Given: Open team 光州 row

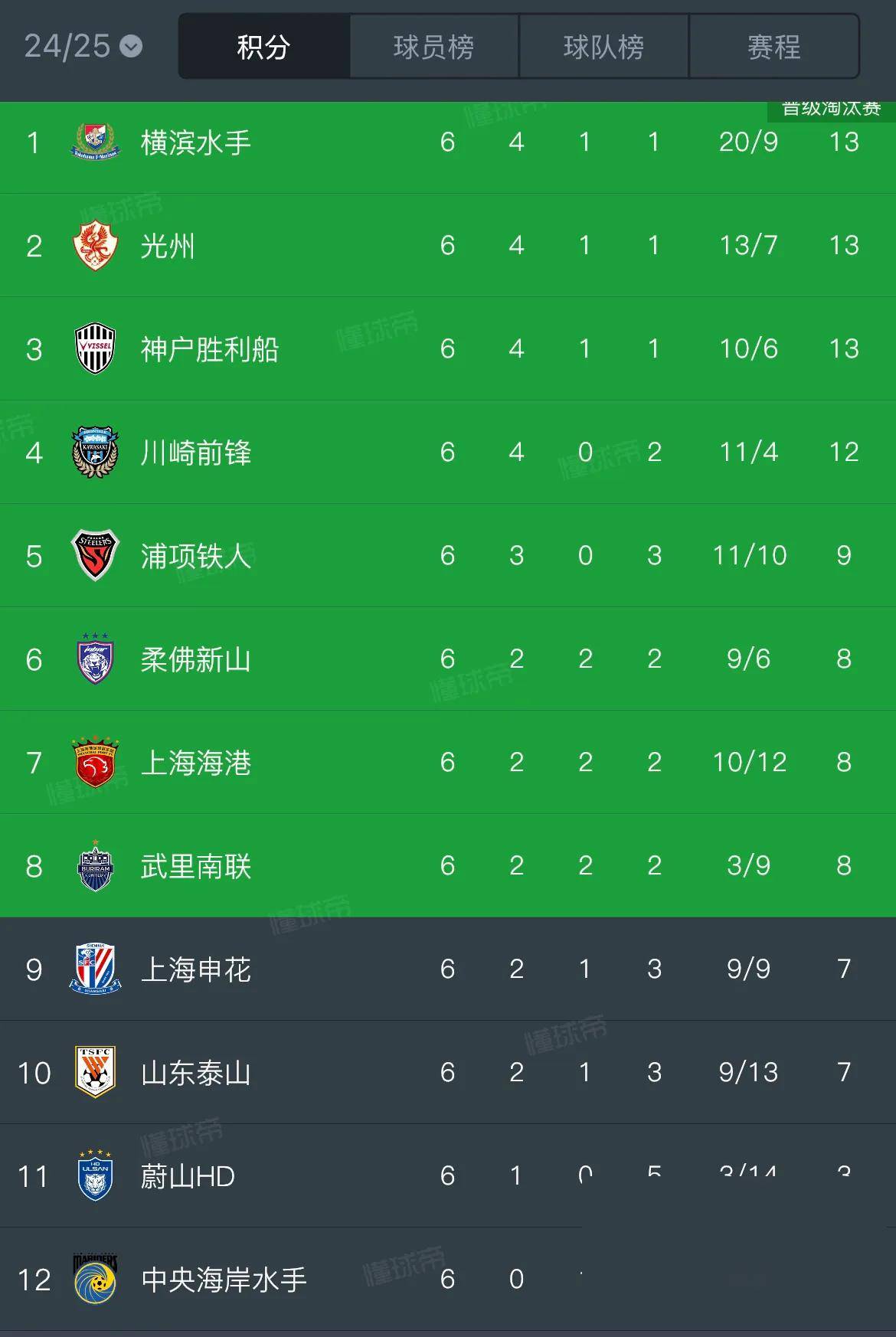Looking at the screenshot, I should [168, 246].
